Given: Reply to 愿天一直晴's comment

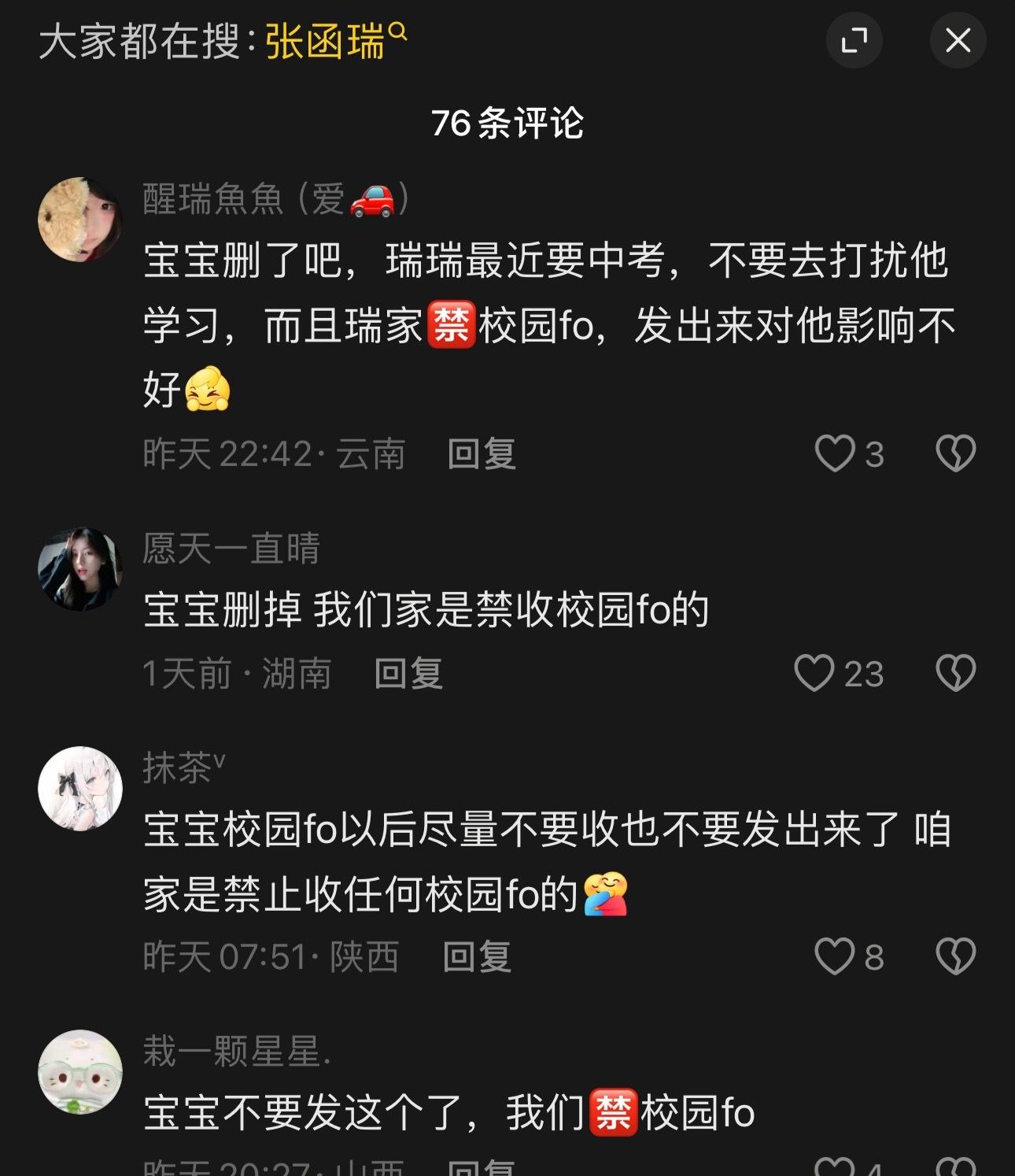Looking at the screenshot, I should (408, 674).
